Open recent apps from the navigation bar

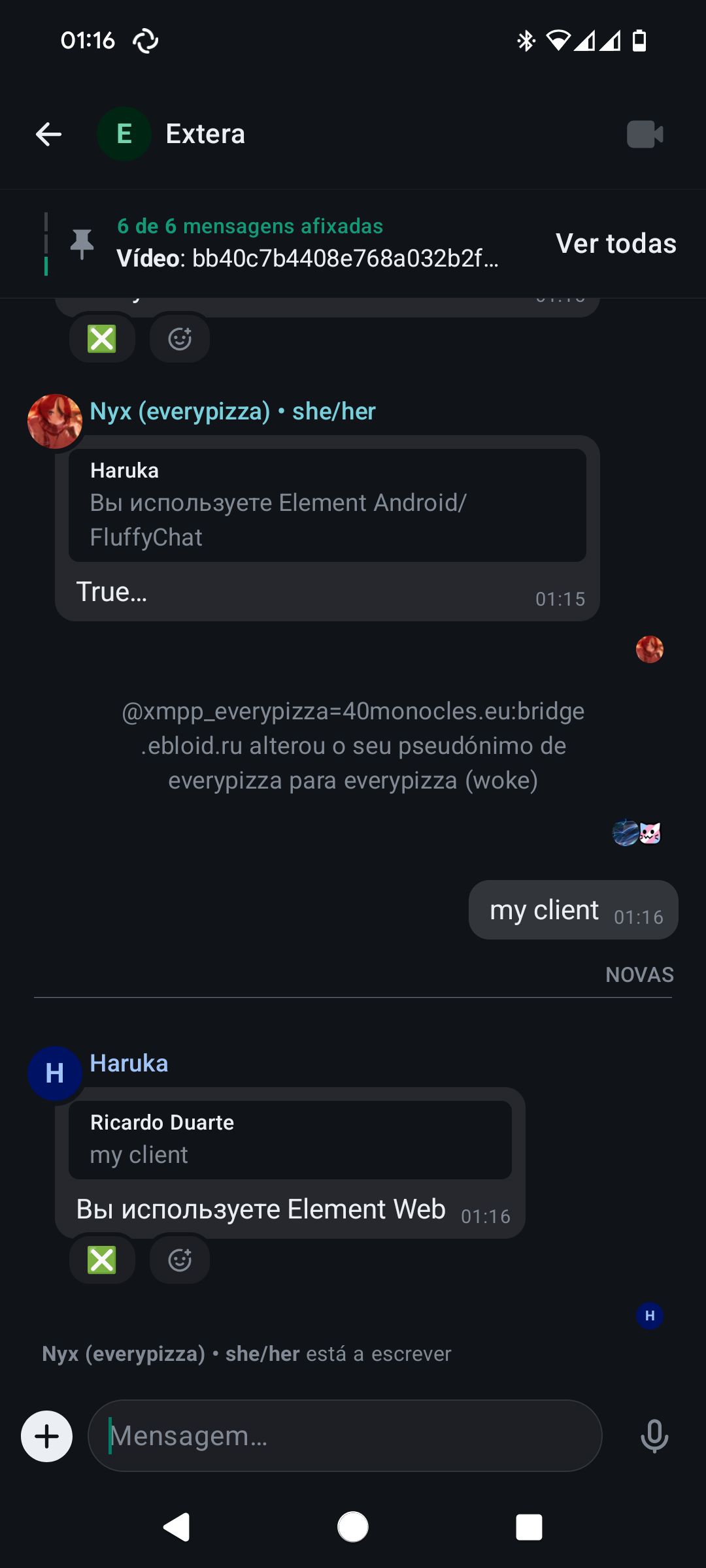point(529,1527)
